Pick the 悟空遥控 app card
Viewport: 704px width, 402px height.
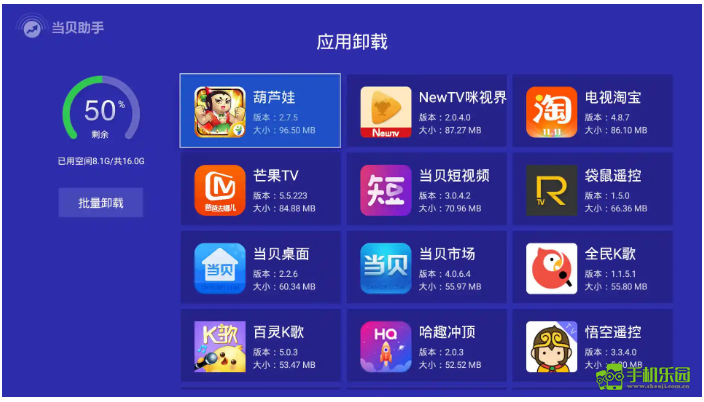(592, 345)
